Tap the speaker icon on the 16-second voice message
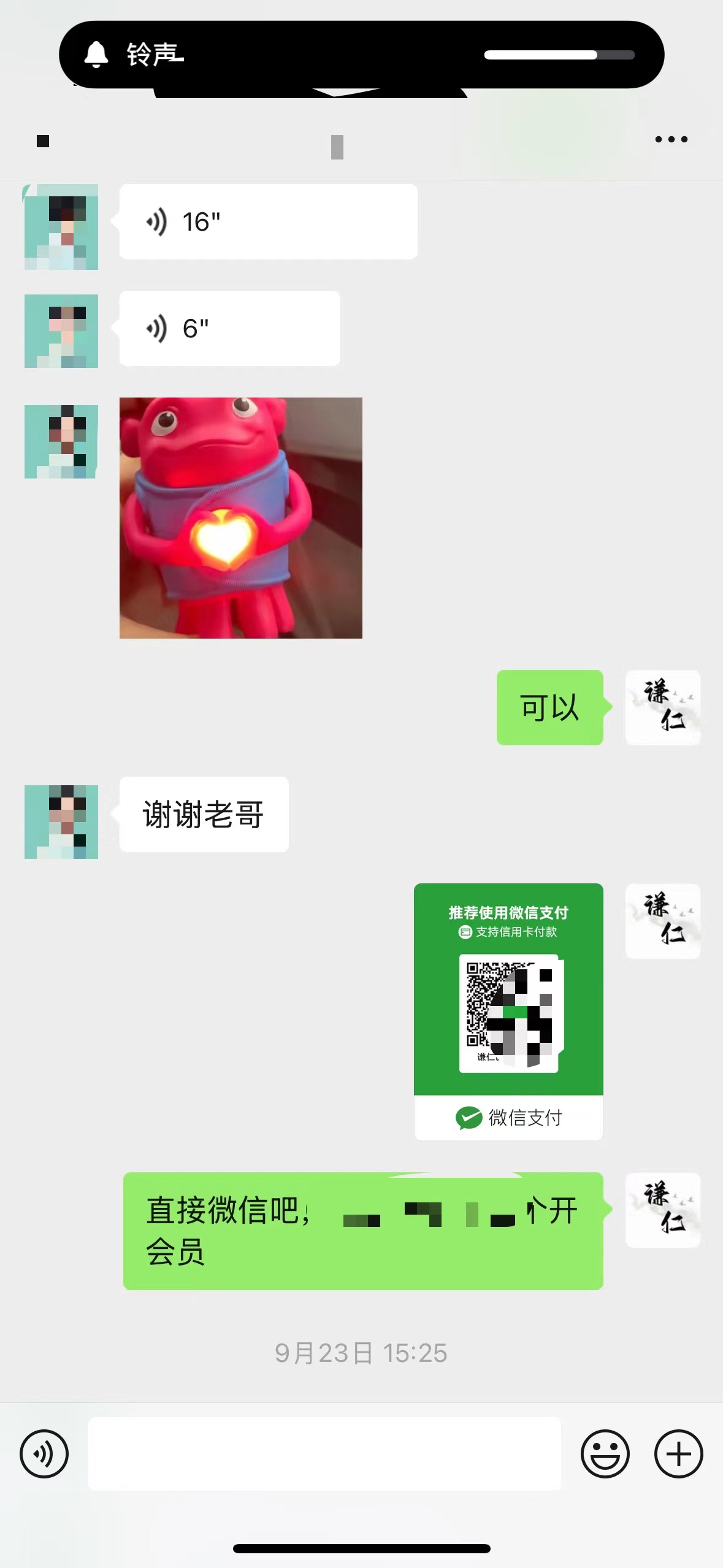The width and height of the screenshot is (723, 1568). pos(155,221)
